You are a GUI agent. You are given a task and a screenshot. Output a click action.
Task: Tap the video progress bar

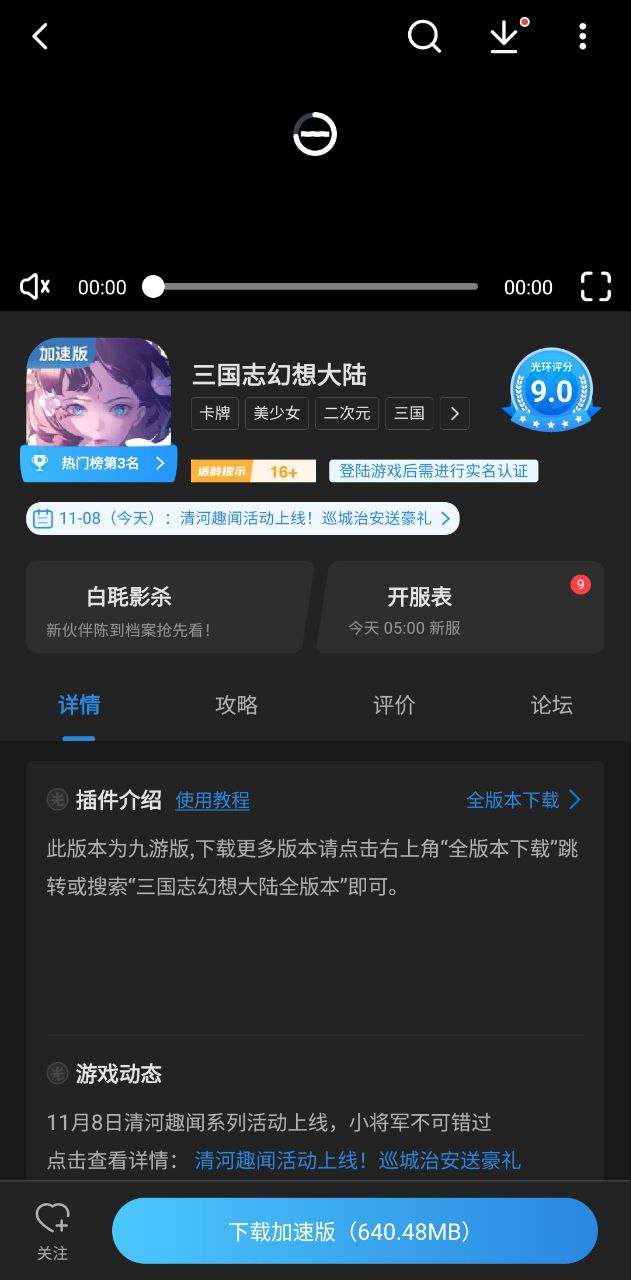pos(315,287)
